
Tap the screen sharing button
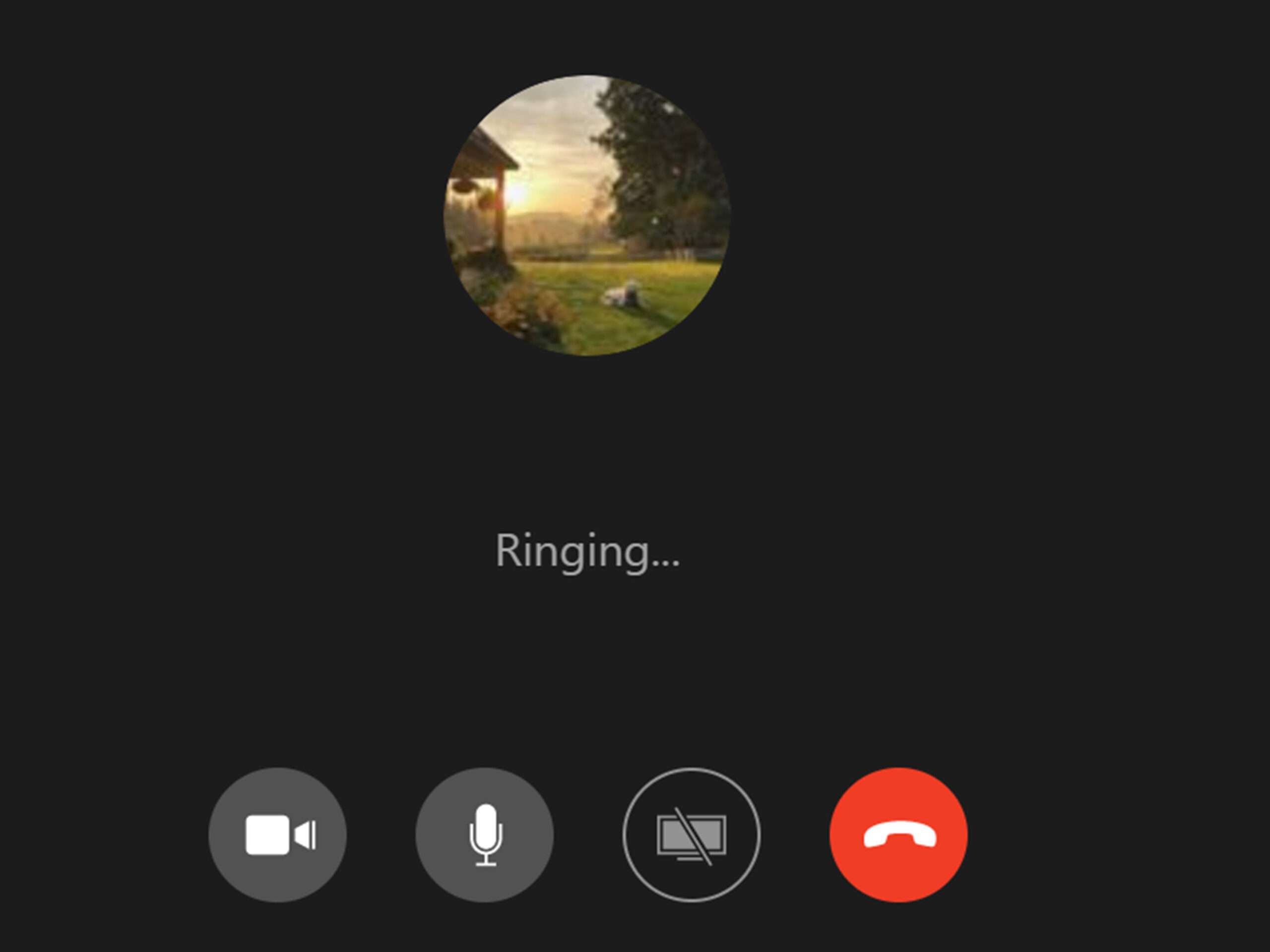(x=691, y=835)
